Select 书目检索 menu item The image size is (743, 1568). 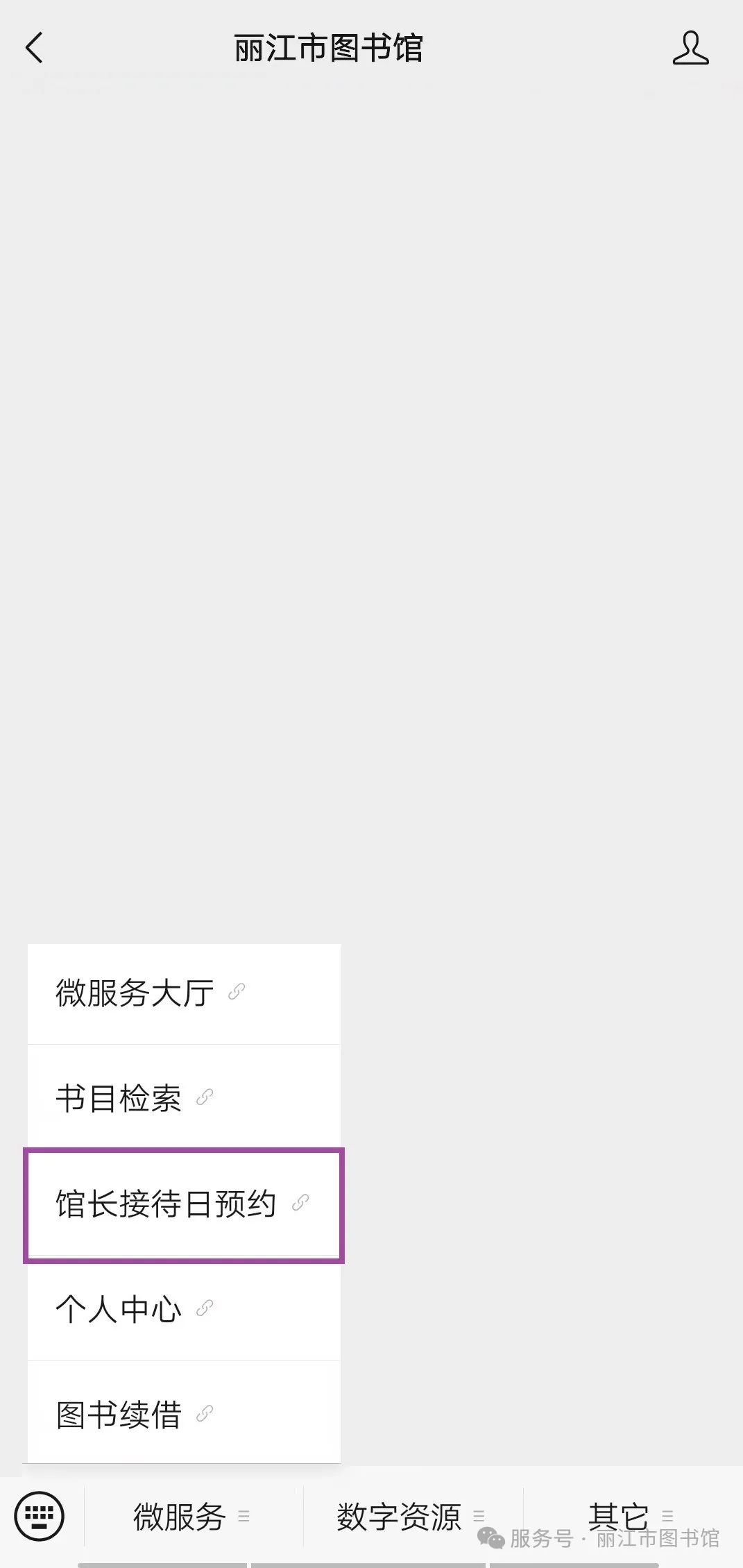click(184, 1098)
